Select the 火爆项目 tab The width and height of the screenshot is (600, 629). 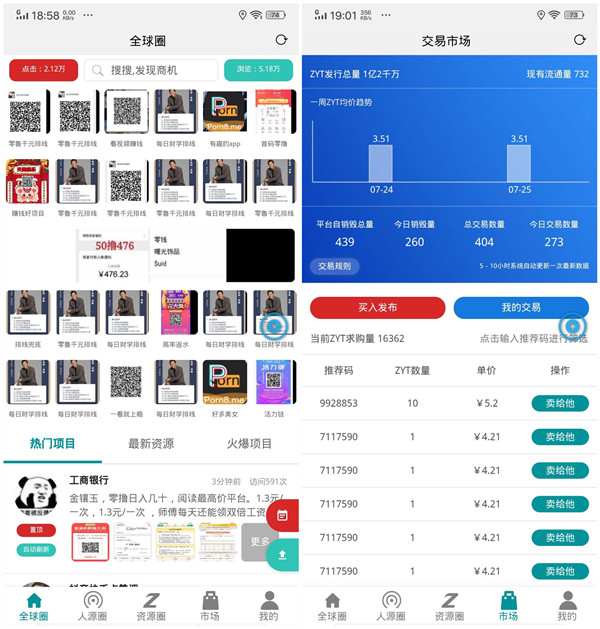tap(249, 443)
